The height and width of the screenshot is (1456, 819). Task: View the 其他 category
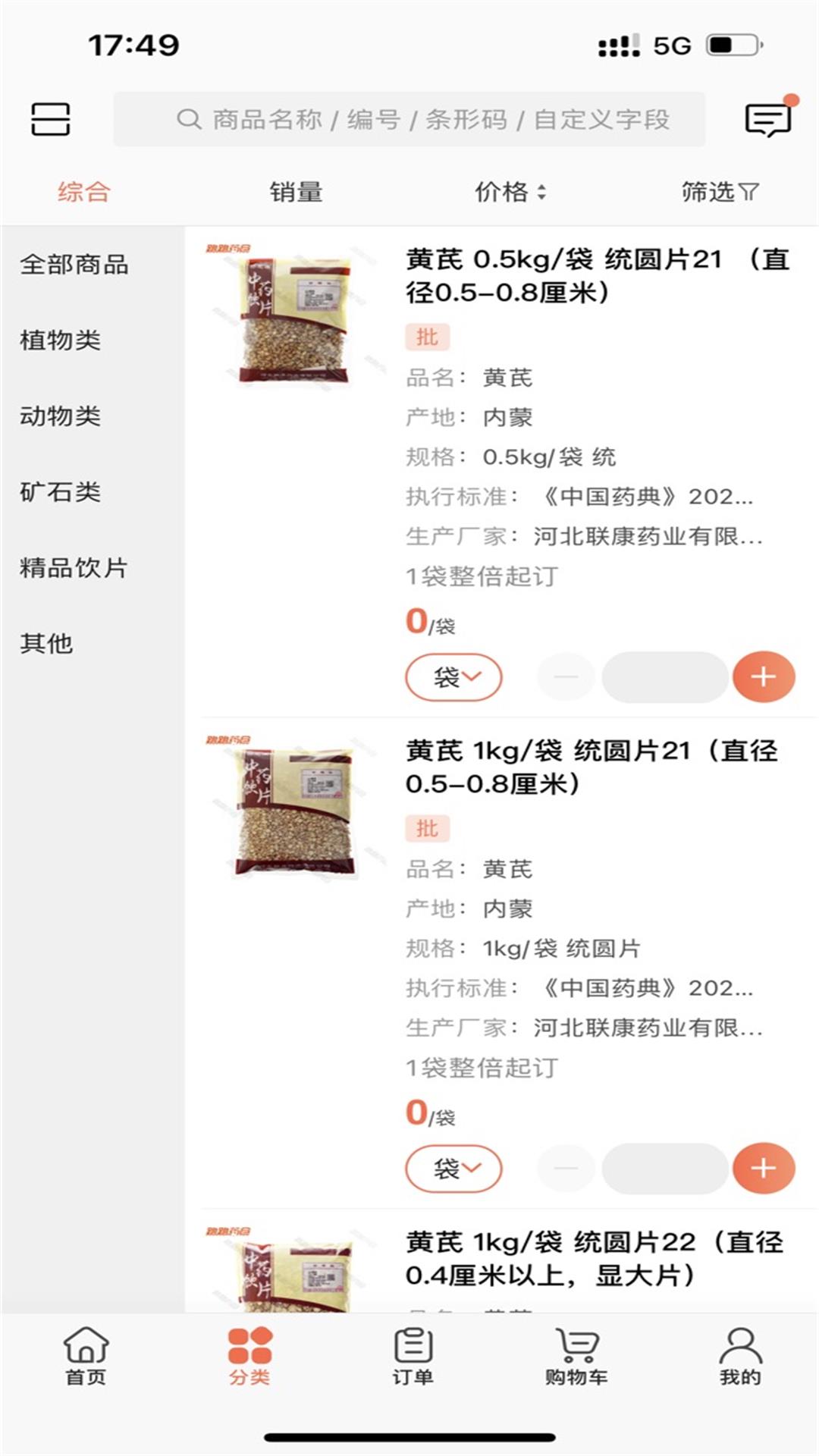(x=47, y=644)
